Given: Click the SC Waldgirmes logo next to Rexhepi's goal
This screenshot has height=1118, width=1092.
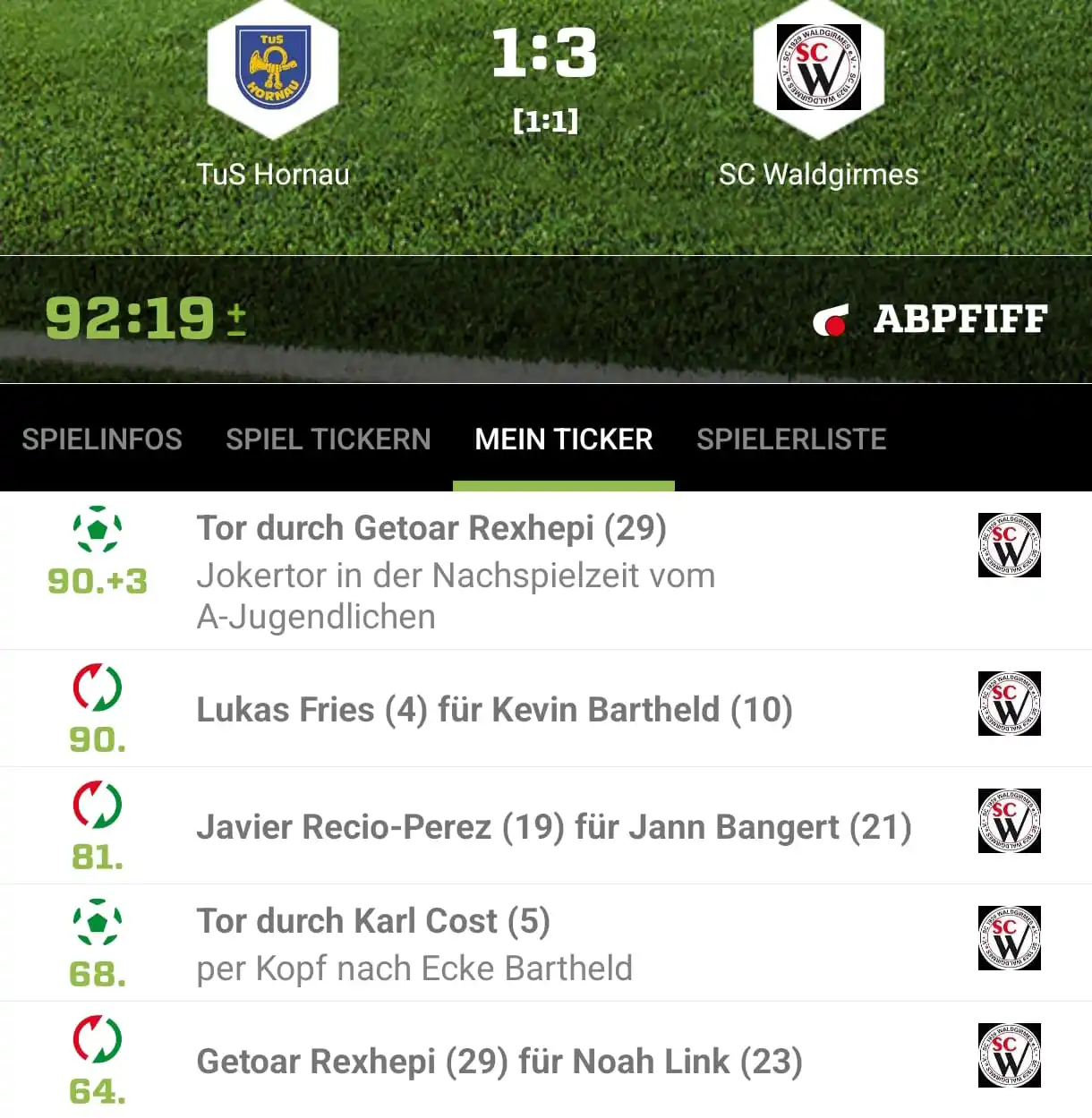Looking at the screenshot, I should point(1010,547).
